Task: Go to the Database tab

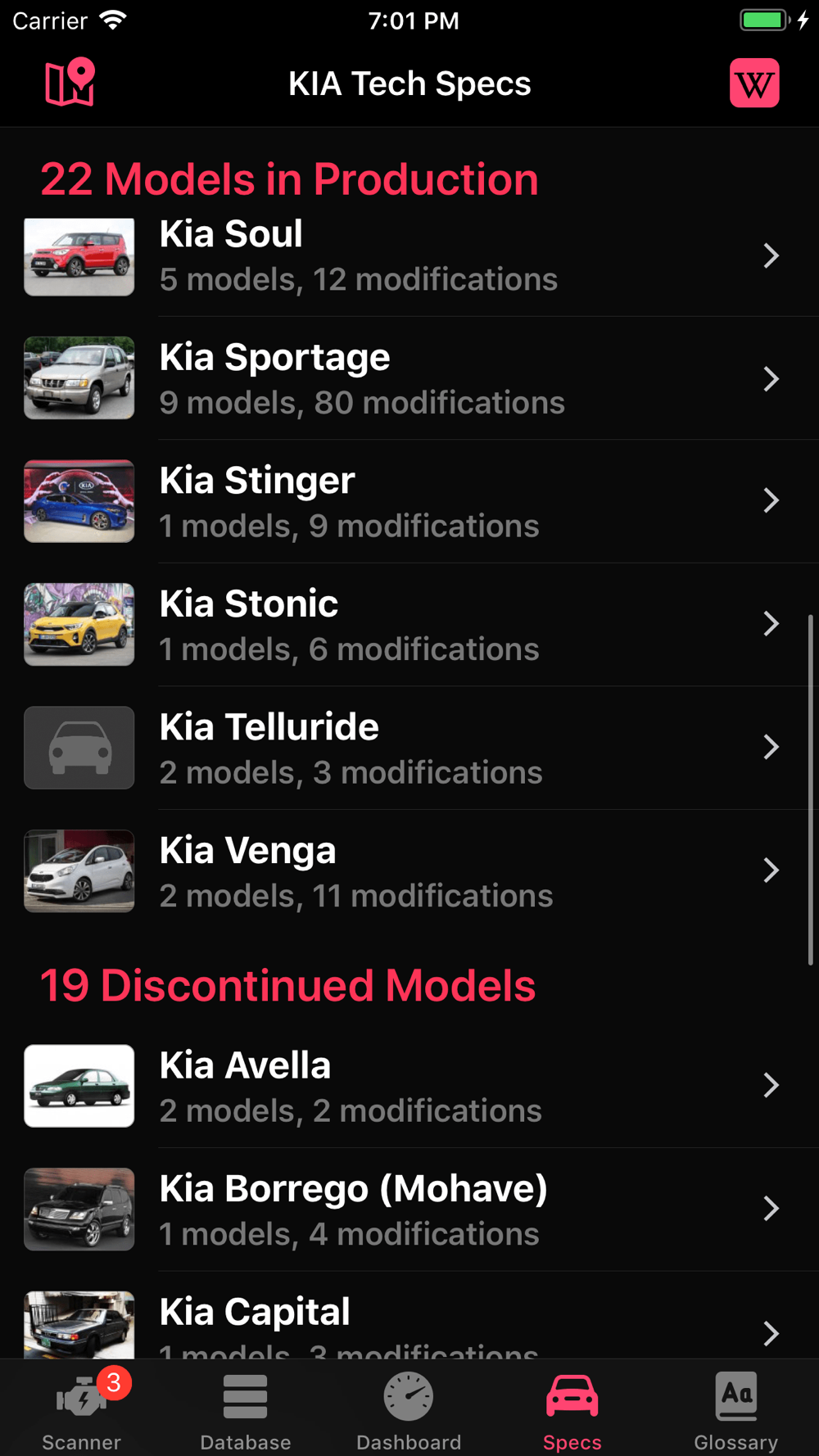Action: point(246,1409)
